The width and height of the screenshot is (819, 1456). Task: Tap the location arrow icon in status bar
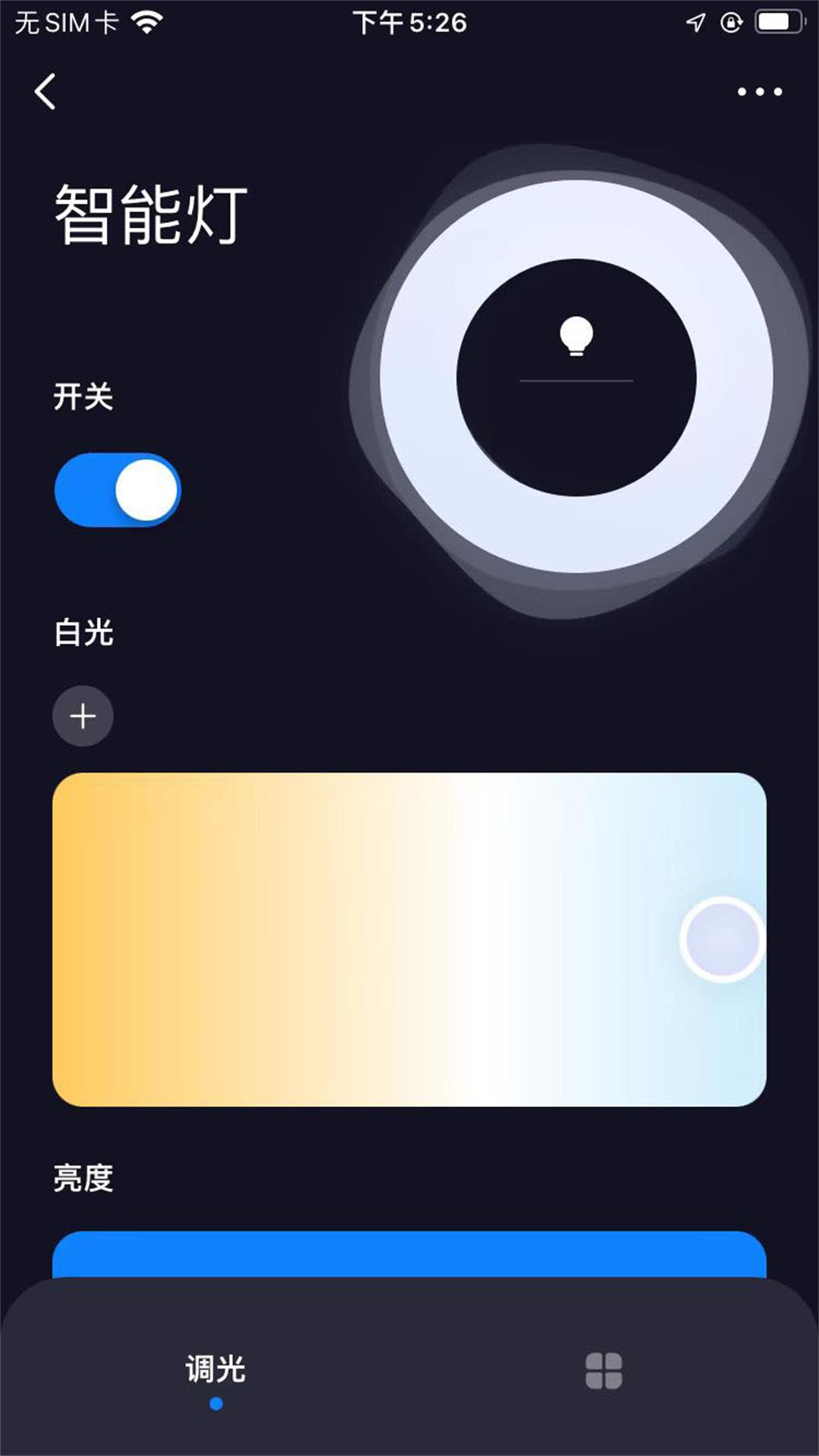click(x=695, y=20)
